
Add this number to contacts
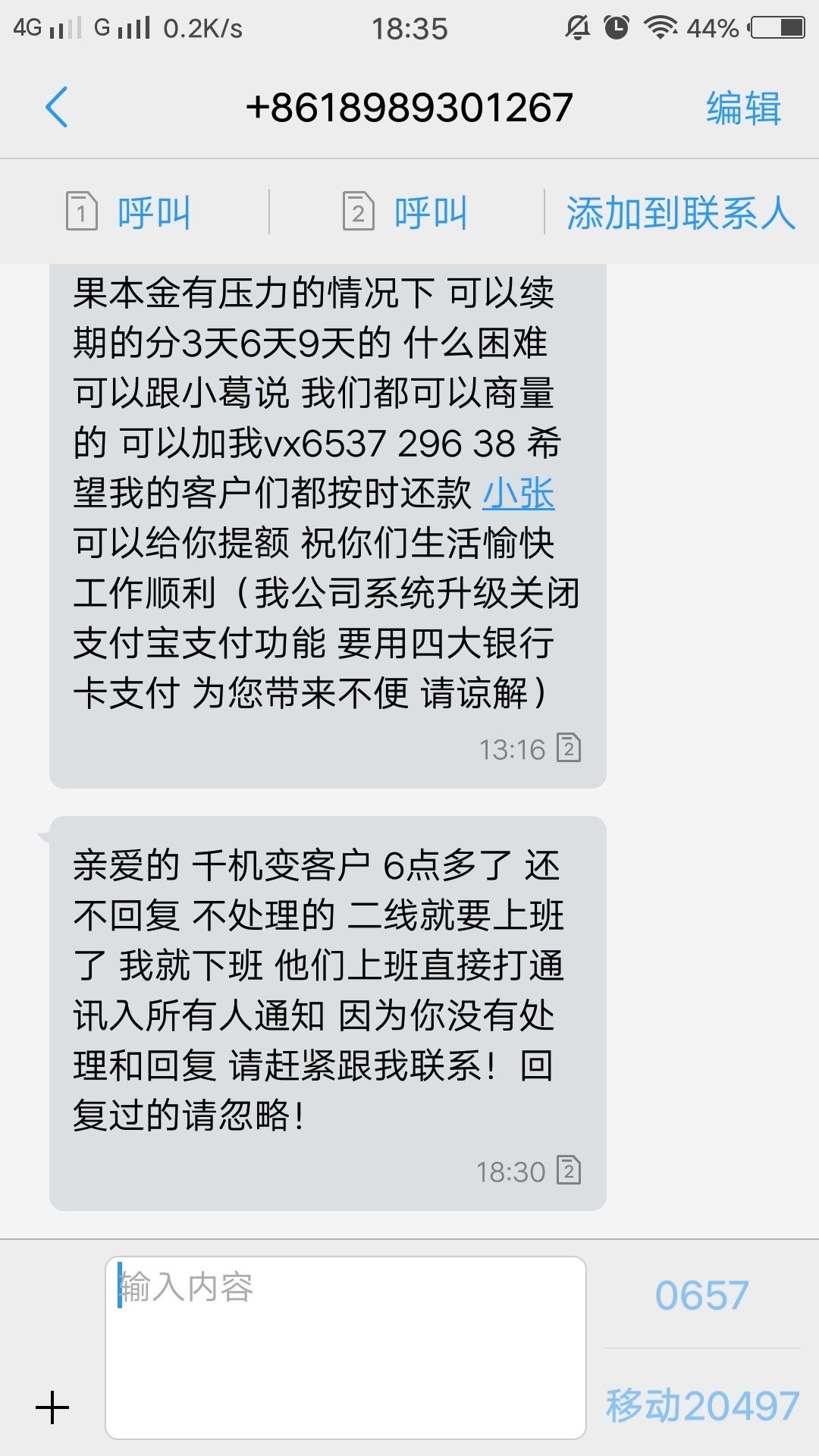click(680, 212)
